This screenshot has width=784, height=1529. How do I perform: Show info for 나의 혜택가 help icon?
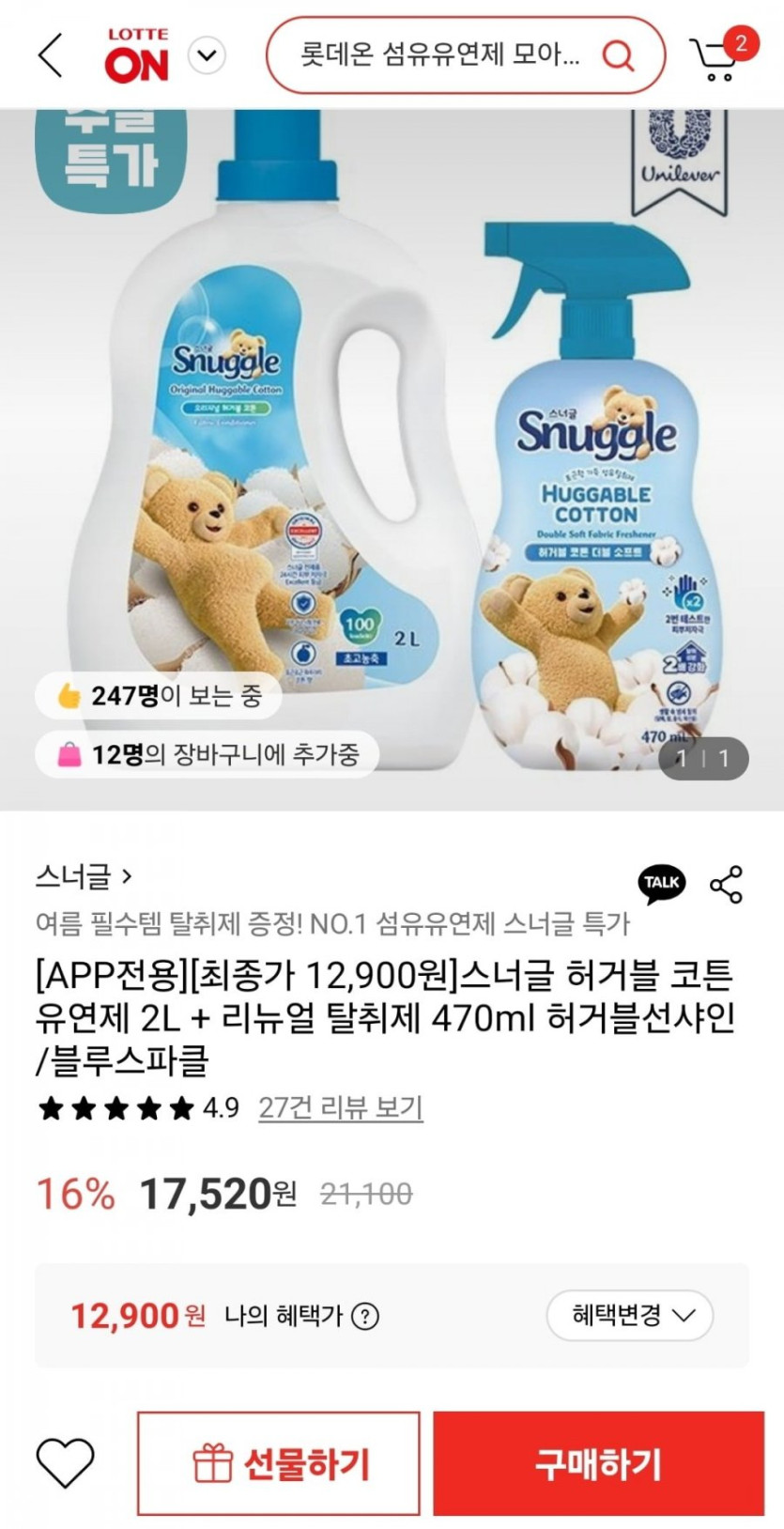tap(364, 1317)
